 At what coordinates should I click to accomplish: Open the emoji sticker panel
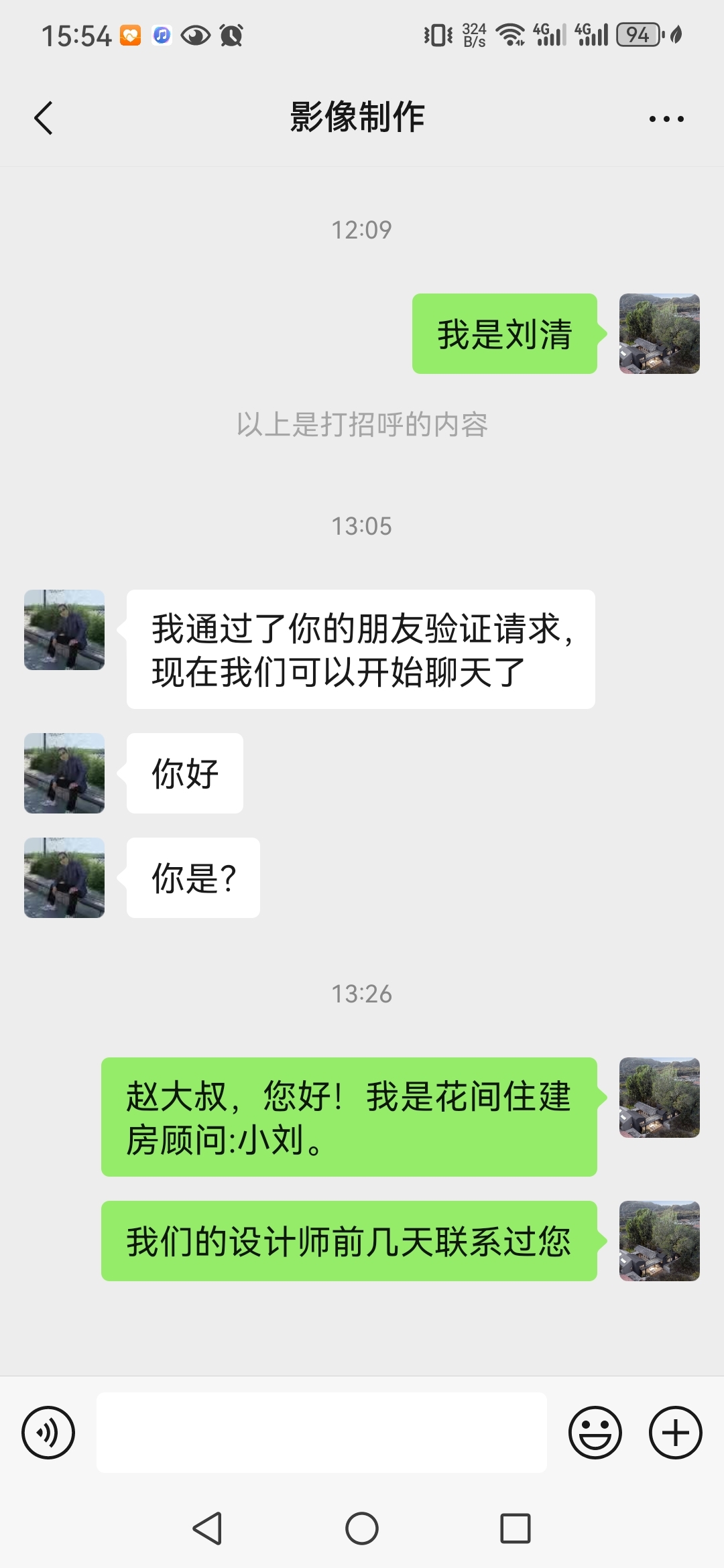(595, 1433)
